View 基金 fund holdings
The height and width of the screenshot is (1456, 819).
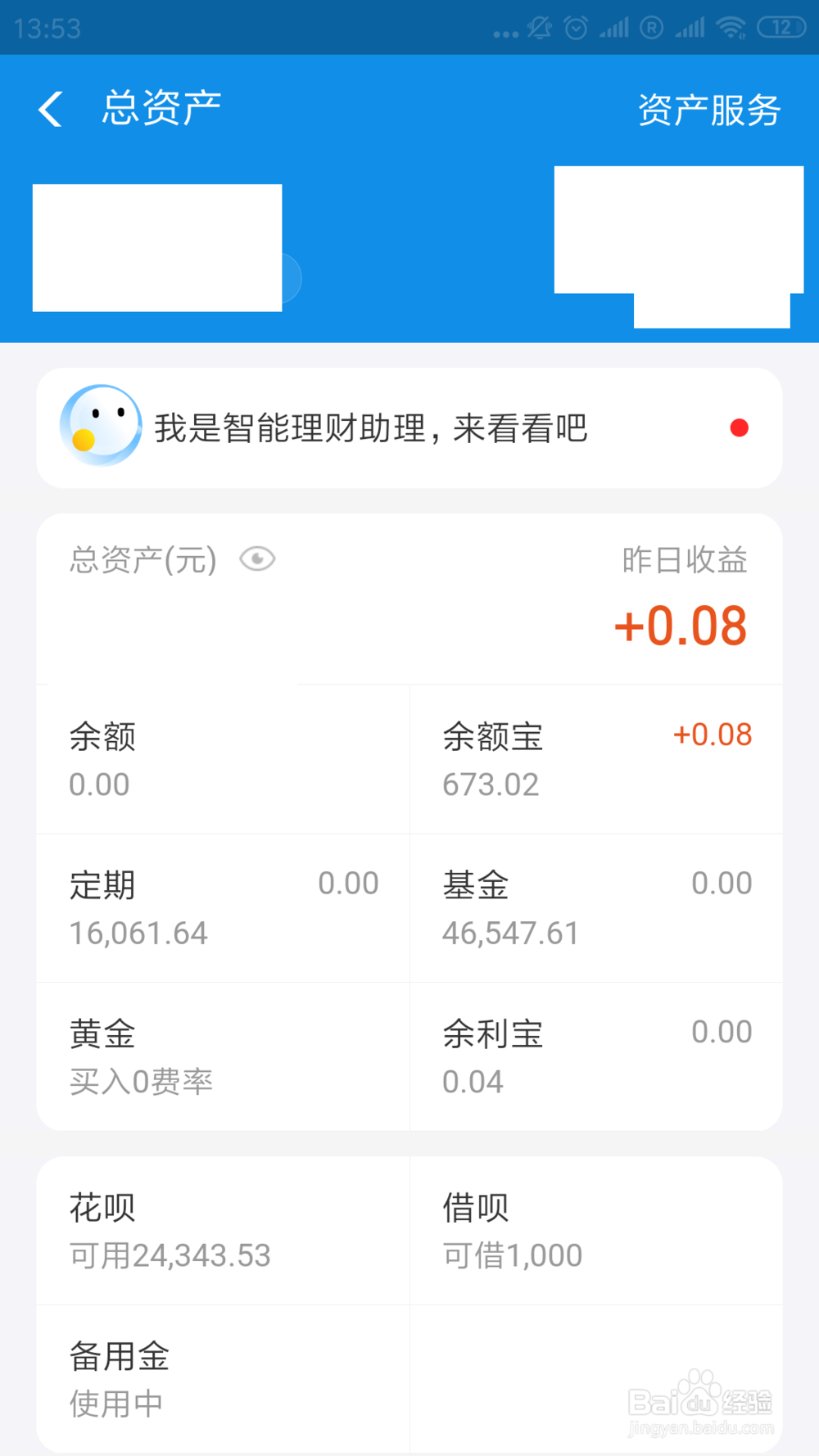[595, 908]
